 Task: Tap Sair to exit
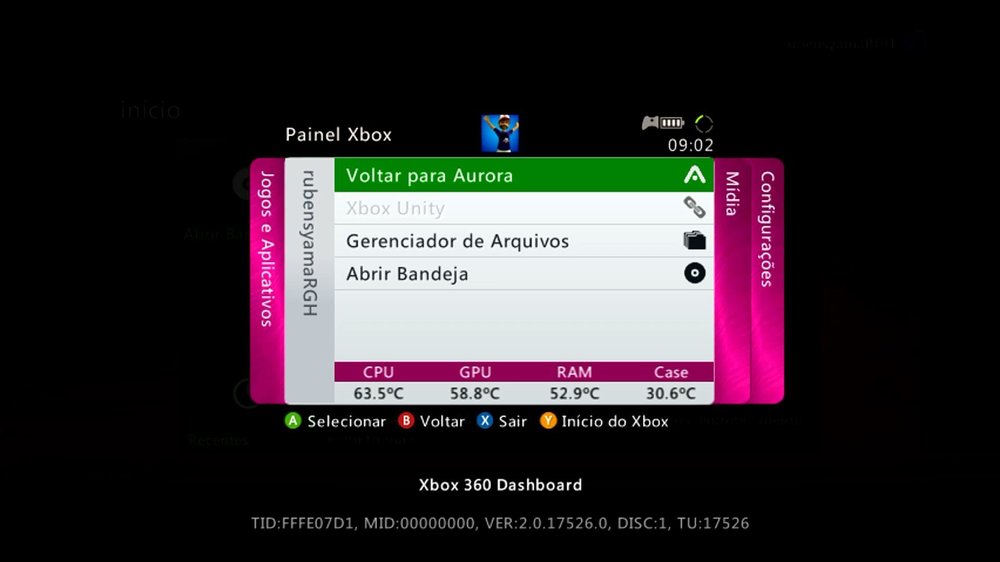(x=502, y=421)
